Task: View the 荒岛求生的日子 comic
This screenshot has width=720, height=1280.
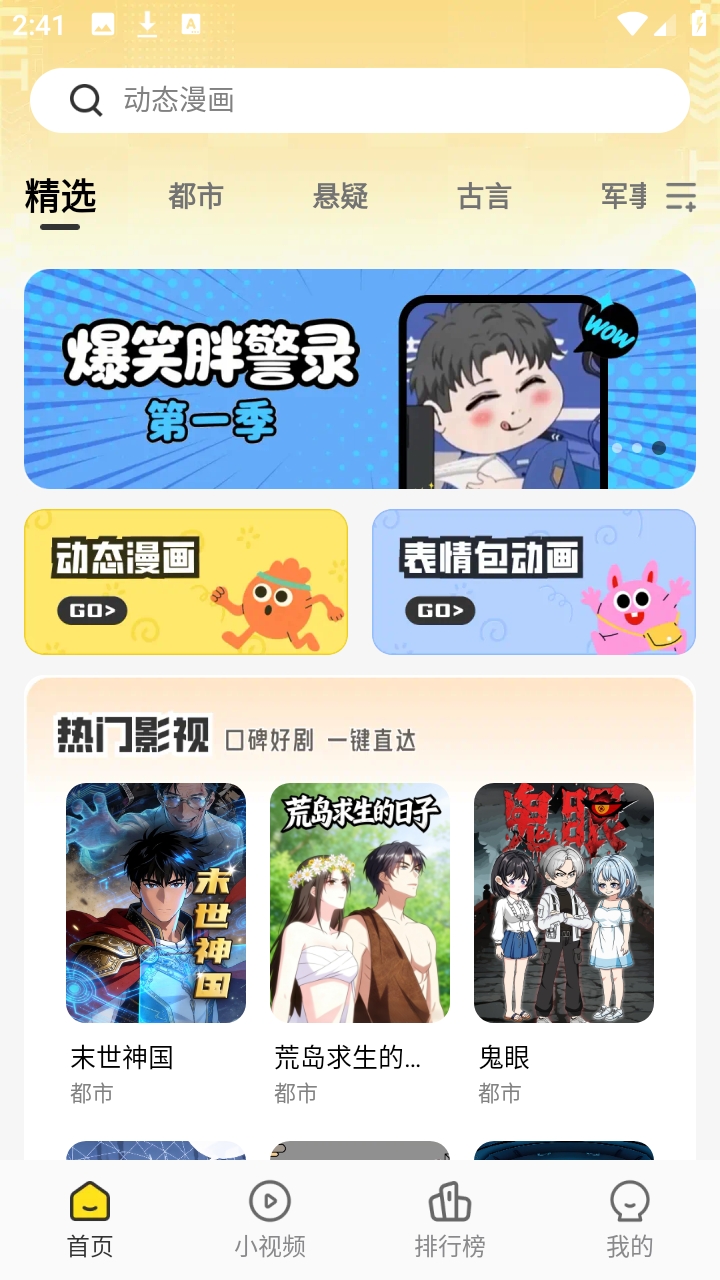Action: (x=360, y=903)
